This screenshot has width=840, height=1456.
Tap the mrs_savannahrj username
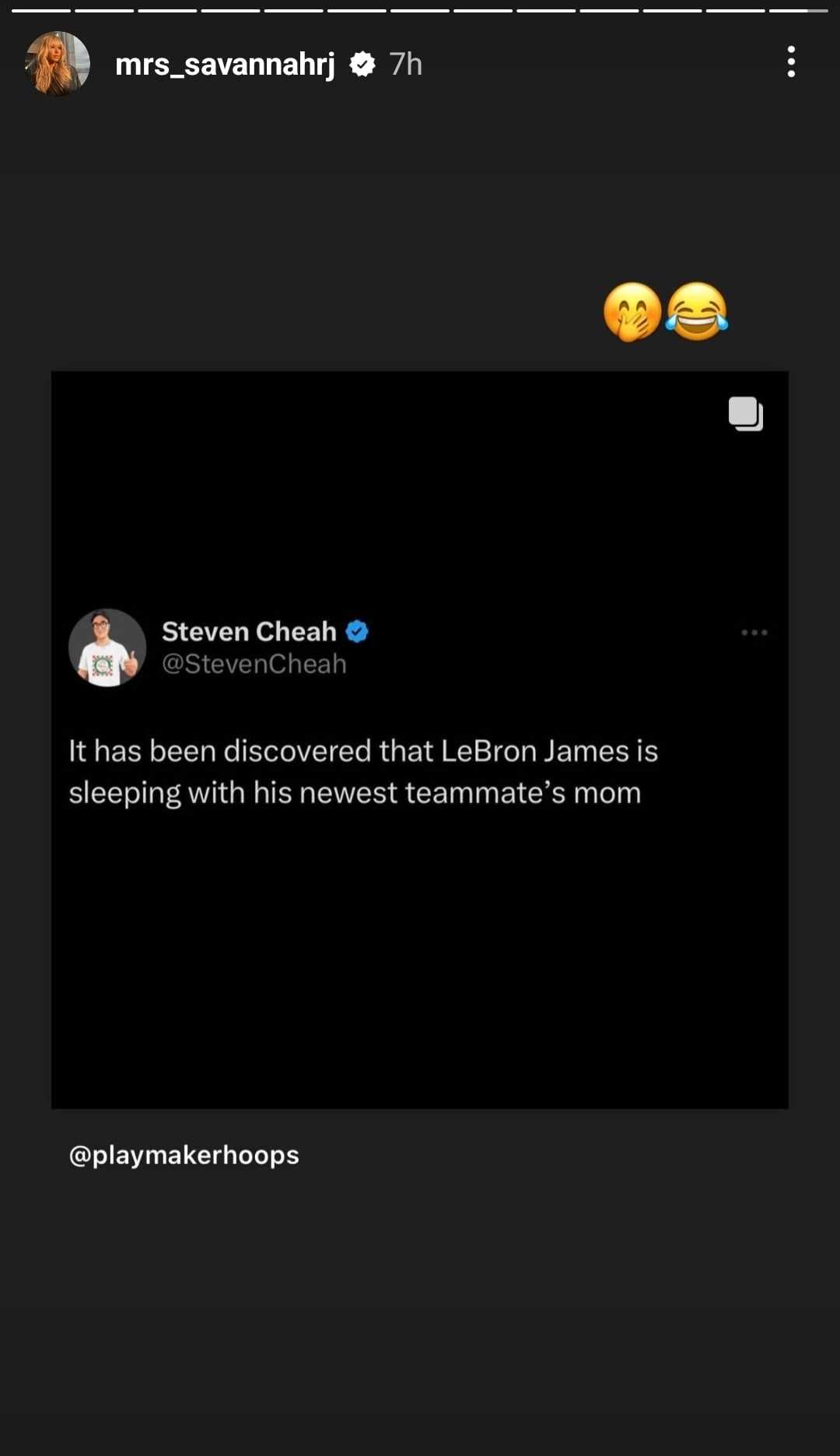point(225,64)
